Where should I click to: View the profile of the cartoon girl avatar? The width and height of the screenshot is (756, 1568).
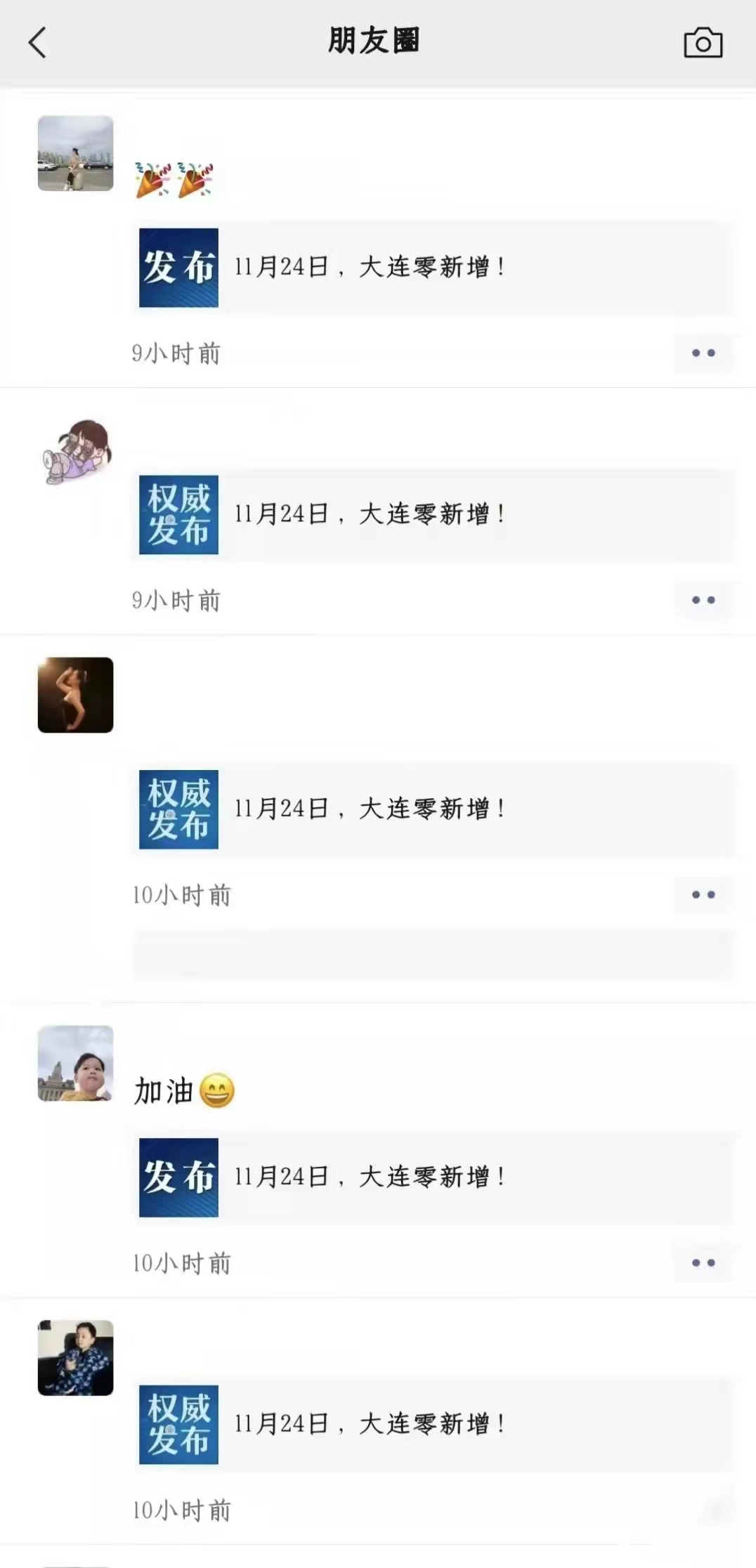(x=76, y=452)
